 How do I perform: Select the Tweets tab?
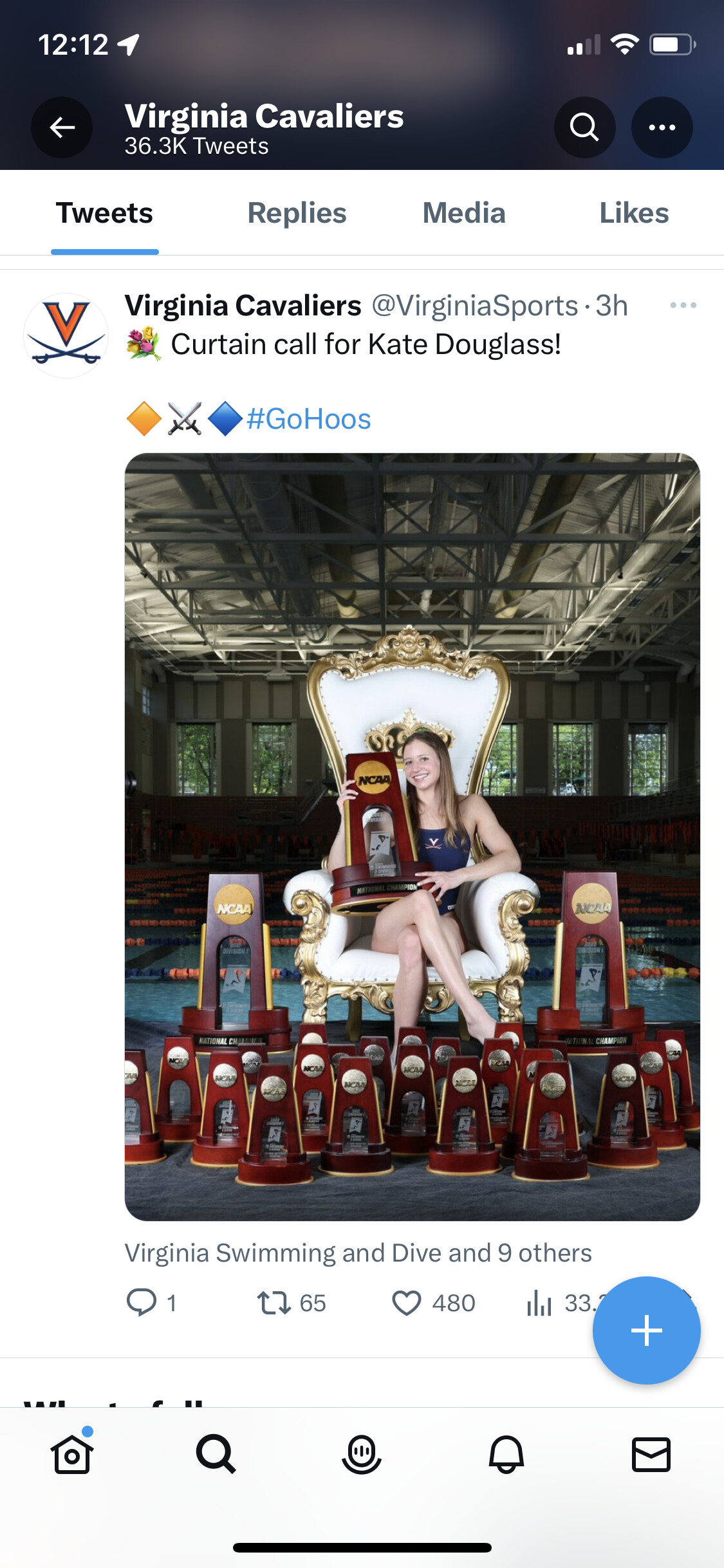[104, 214]
